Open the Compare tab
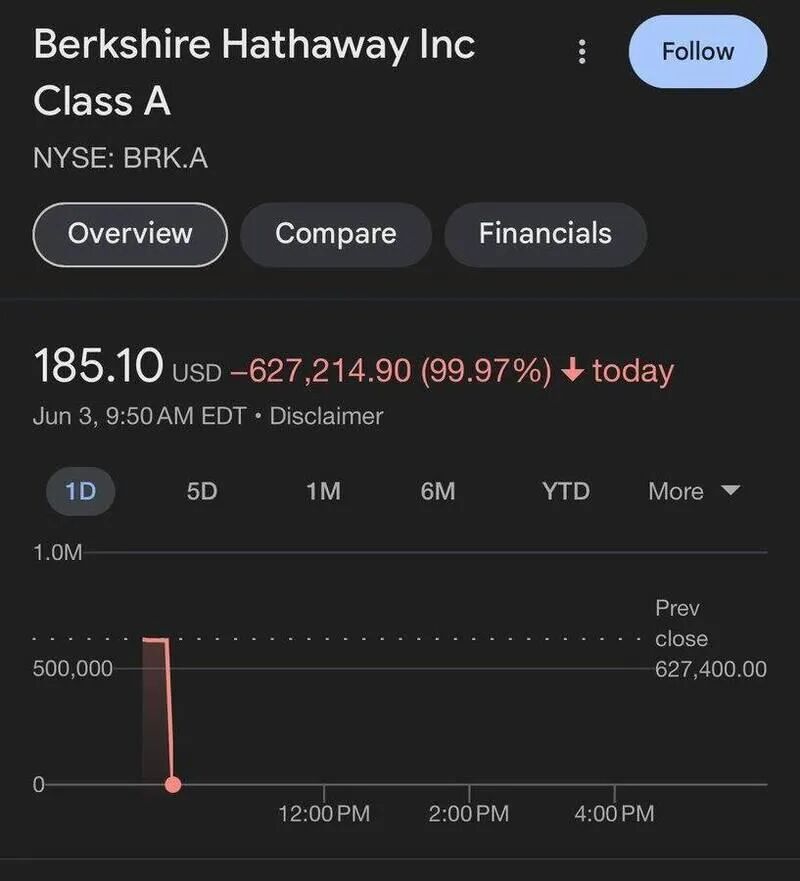This screenshot has width=800, height=881. point(336,234)
